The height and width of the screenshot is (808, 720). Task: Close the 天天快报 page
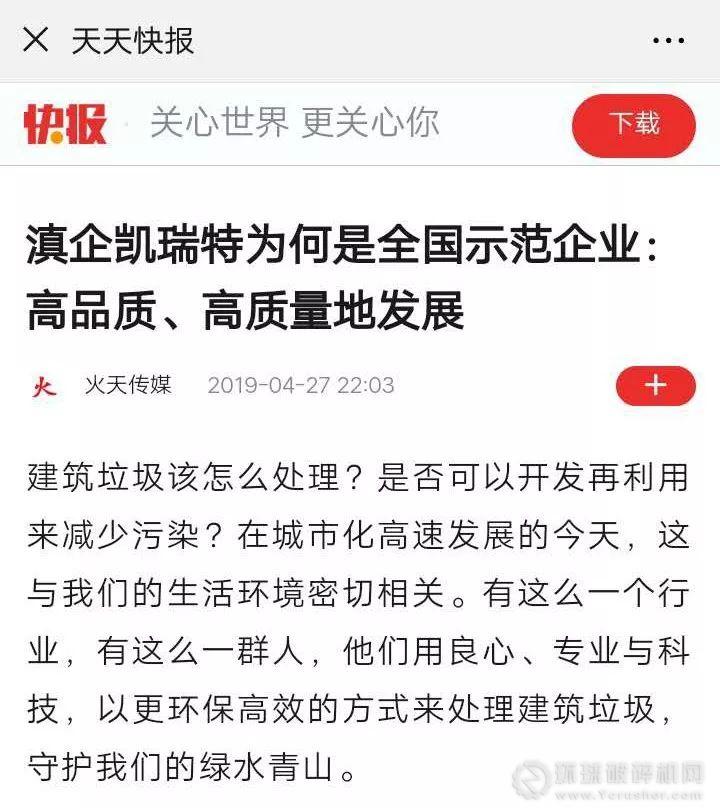pyautogui.click(x=36, y=40)
